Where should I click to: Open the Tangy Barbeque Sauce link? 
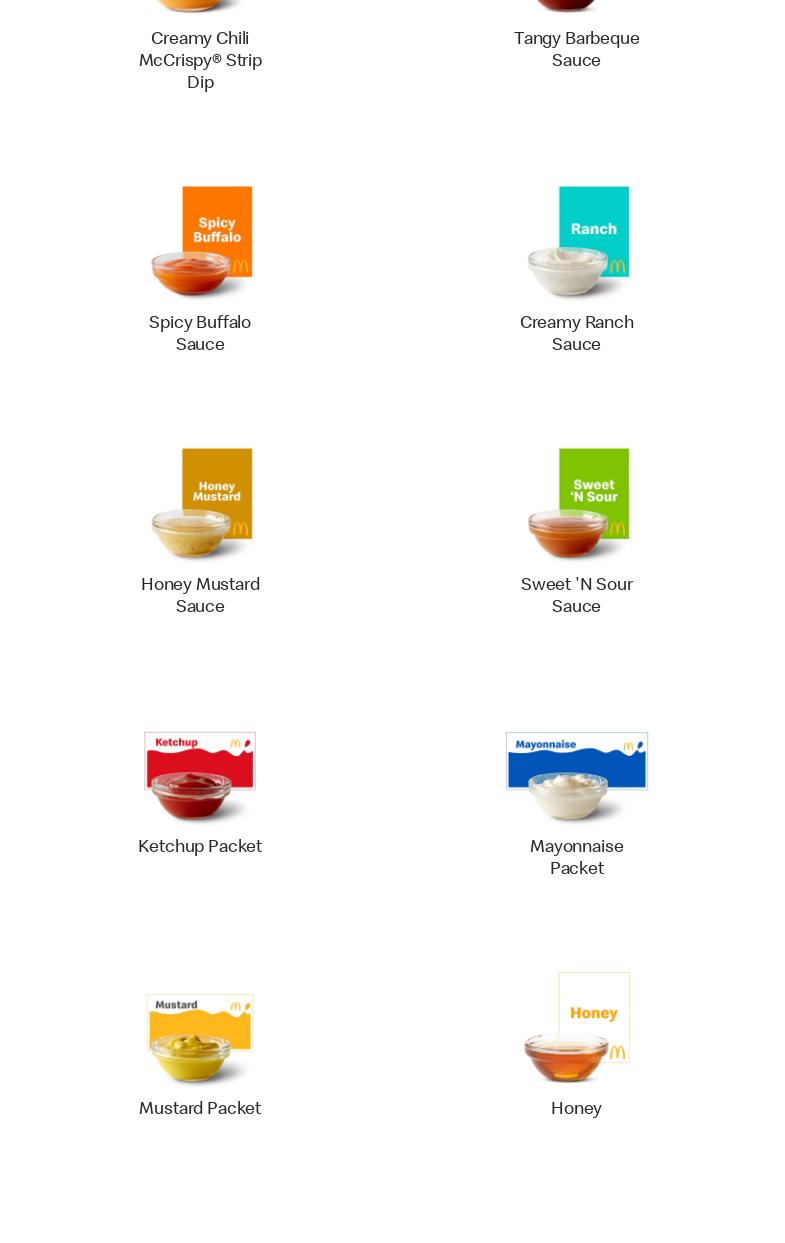pos(577,49)
